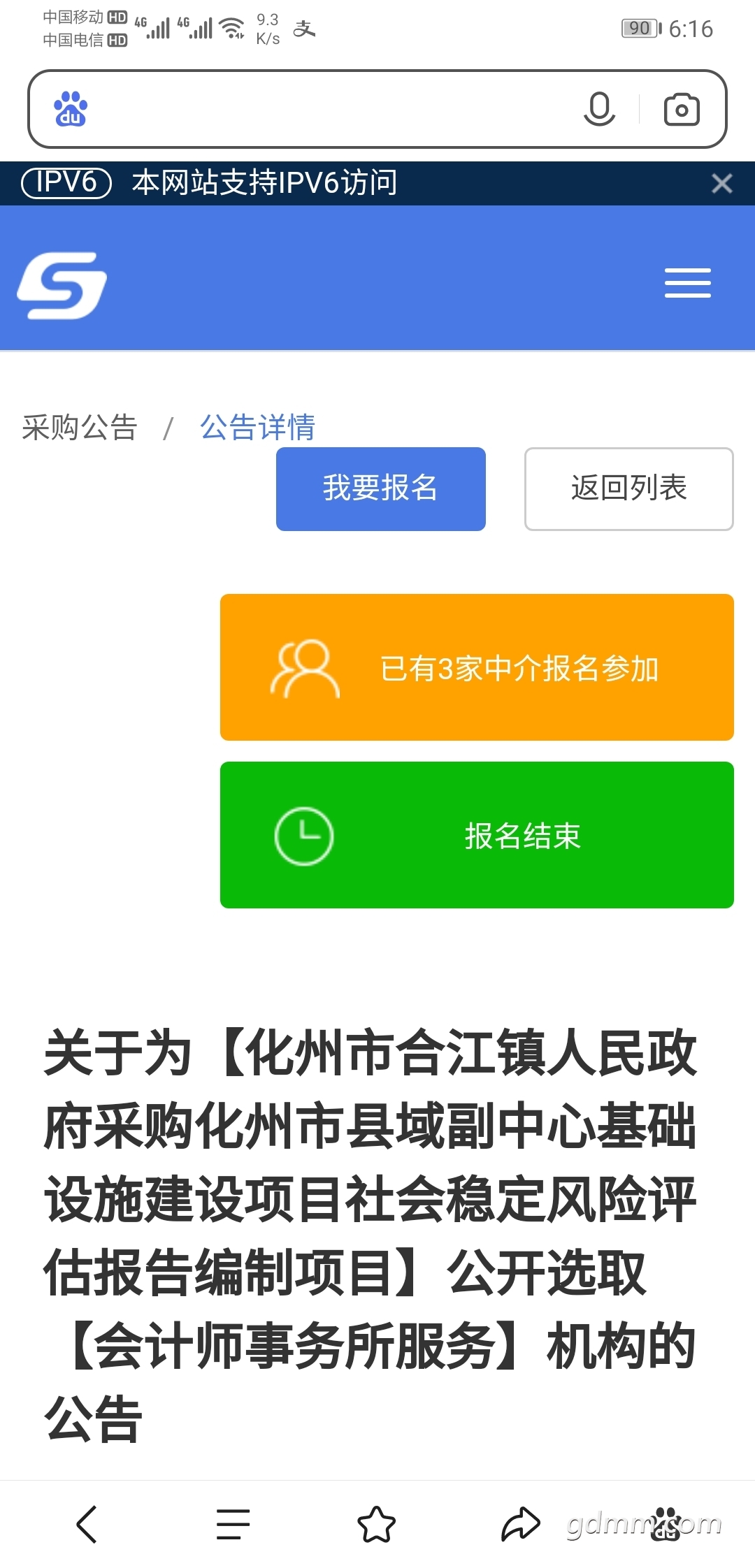
Task: Bookmark this page with the star
Action: pyautogui.click(x=377, y=1524)
